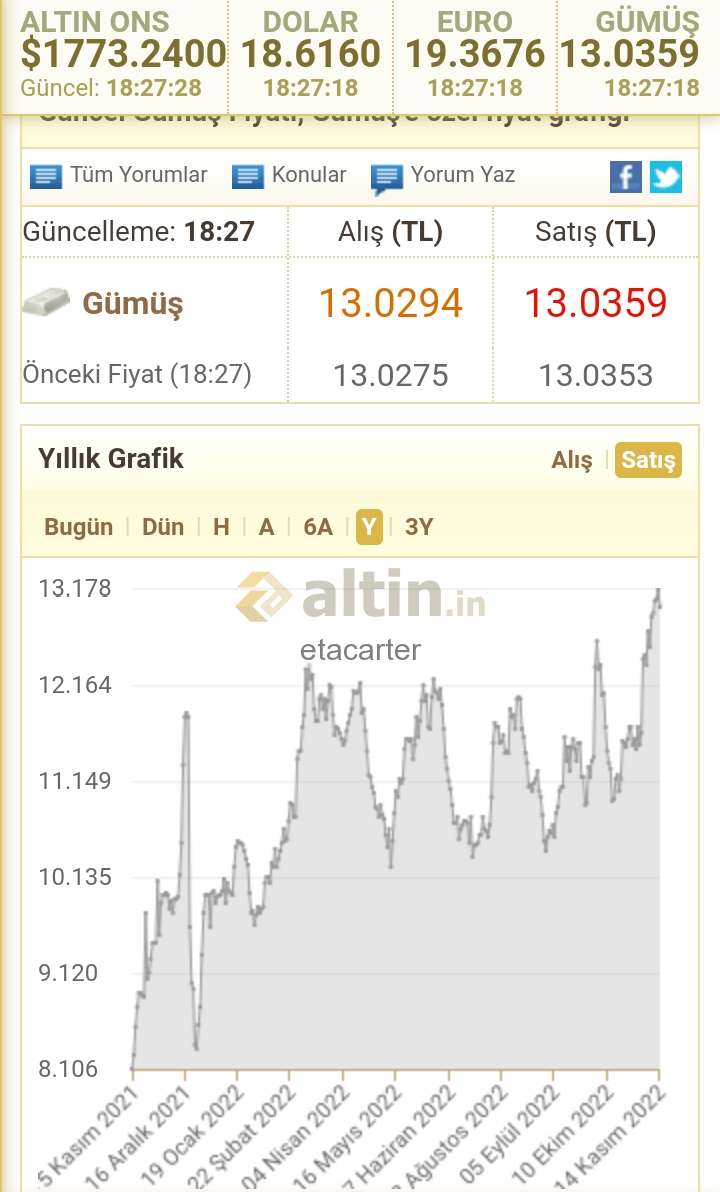Open Tüm Yorumlar comments link

pos(119,176)
